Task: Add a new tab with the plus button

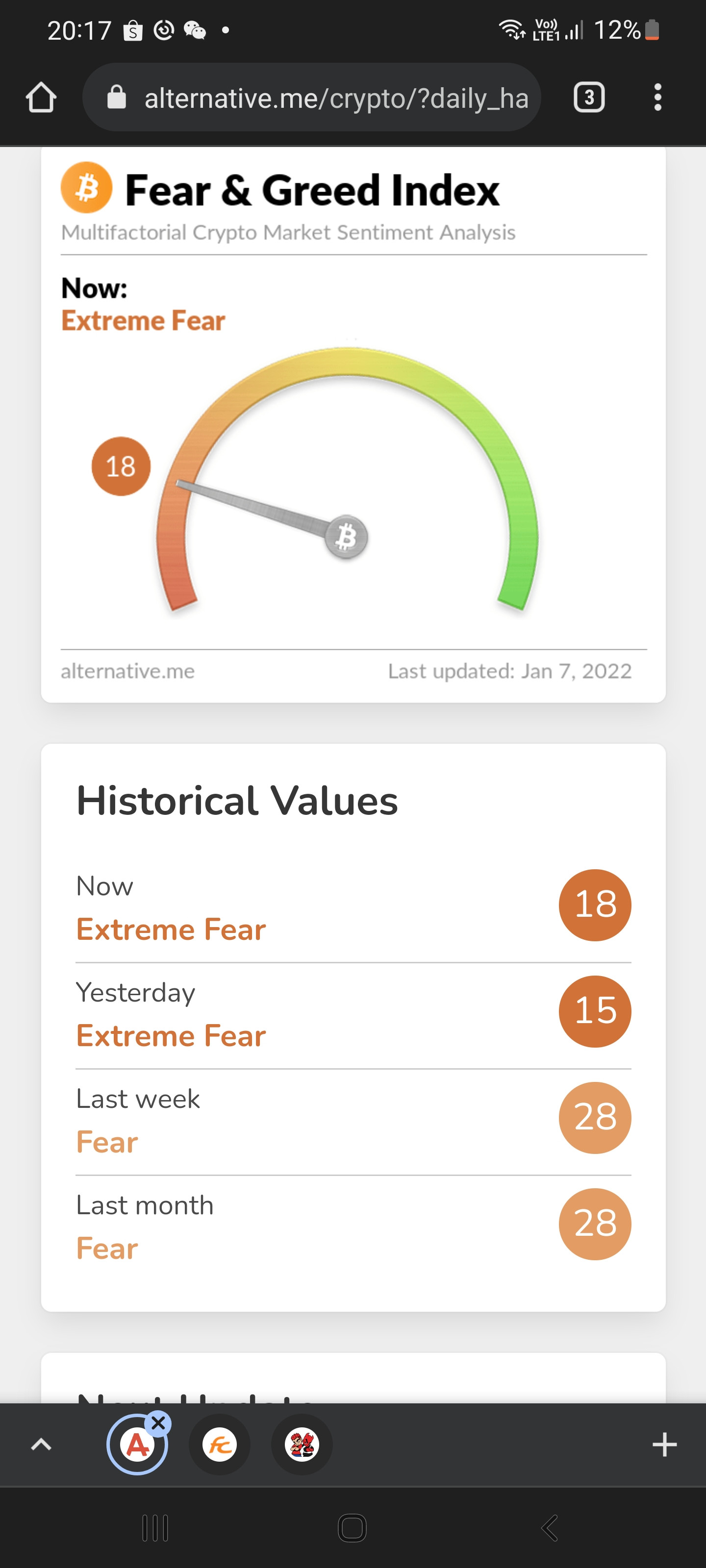Action: click(664, 1445)
